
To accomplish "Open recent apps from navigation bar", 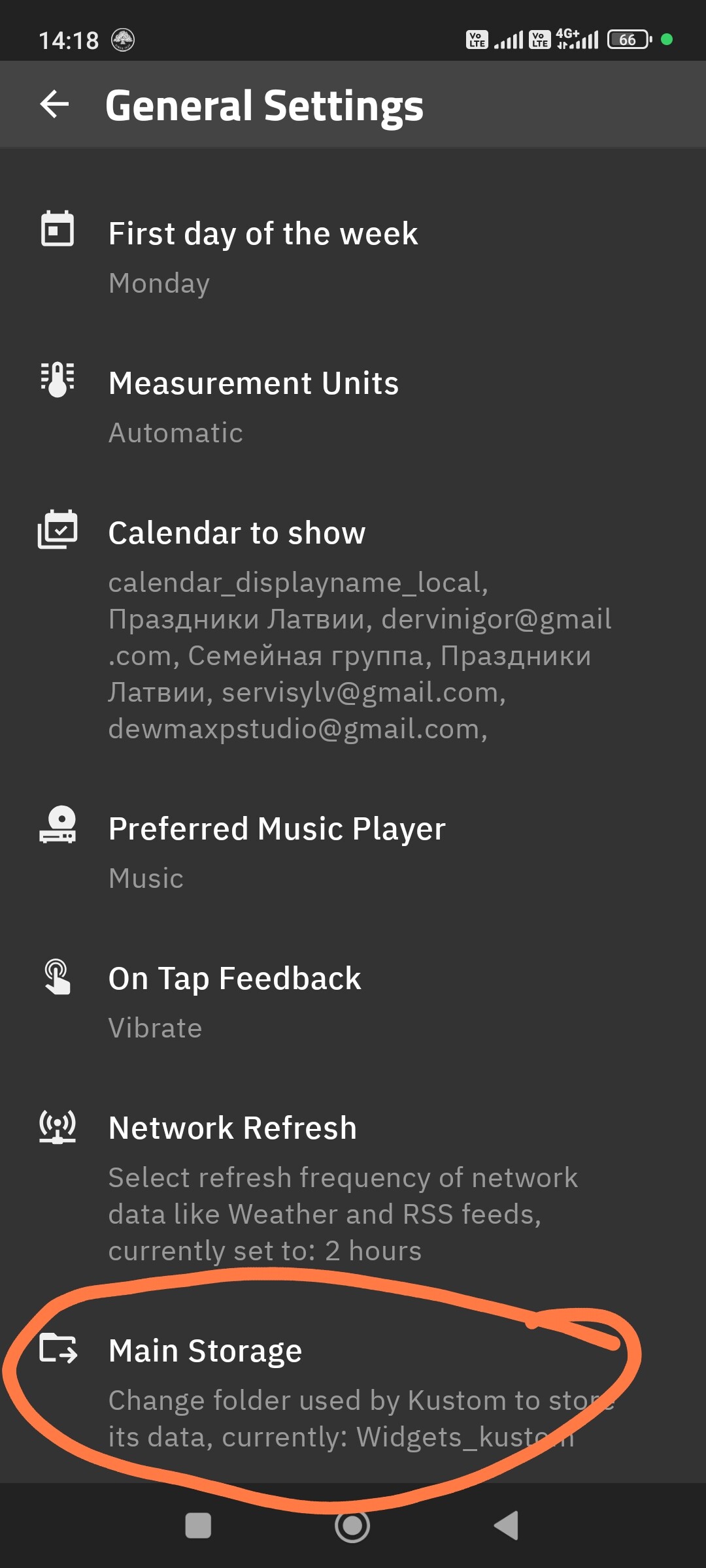I will [x=198, y=1526].
